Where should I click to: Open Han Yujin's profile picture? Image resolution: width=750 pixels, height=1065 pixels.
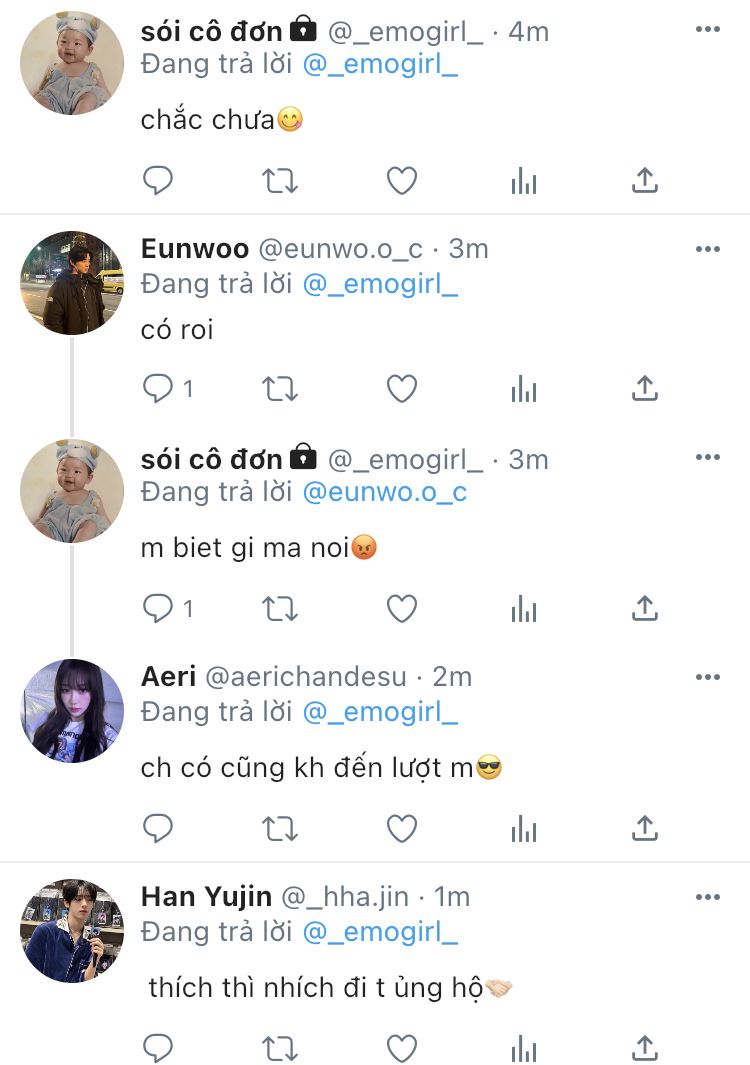point(72,931)
